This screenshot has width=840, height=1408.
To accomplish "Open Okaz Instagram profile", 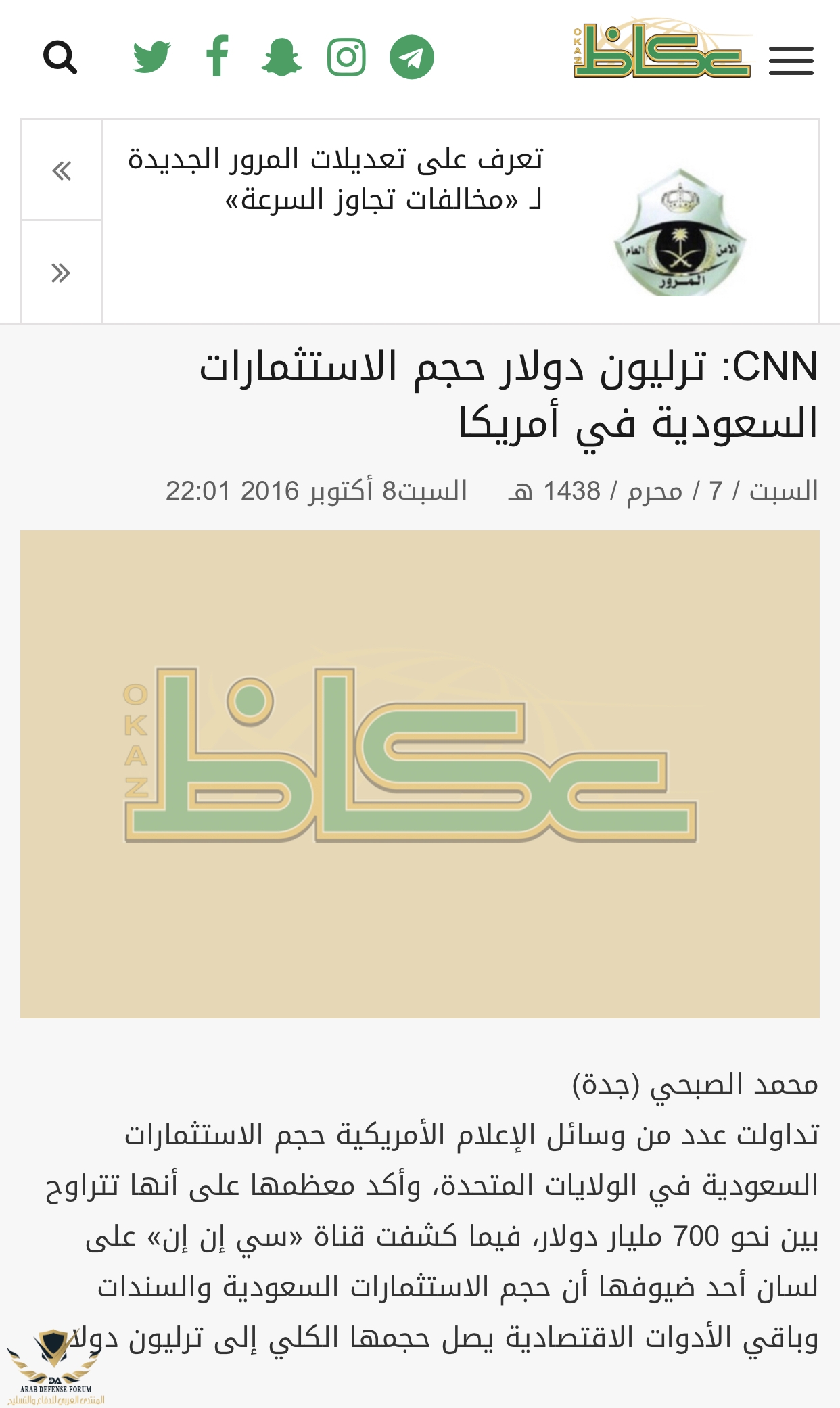I will 346,57.
